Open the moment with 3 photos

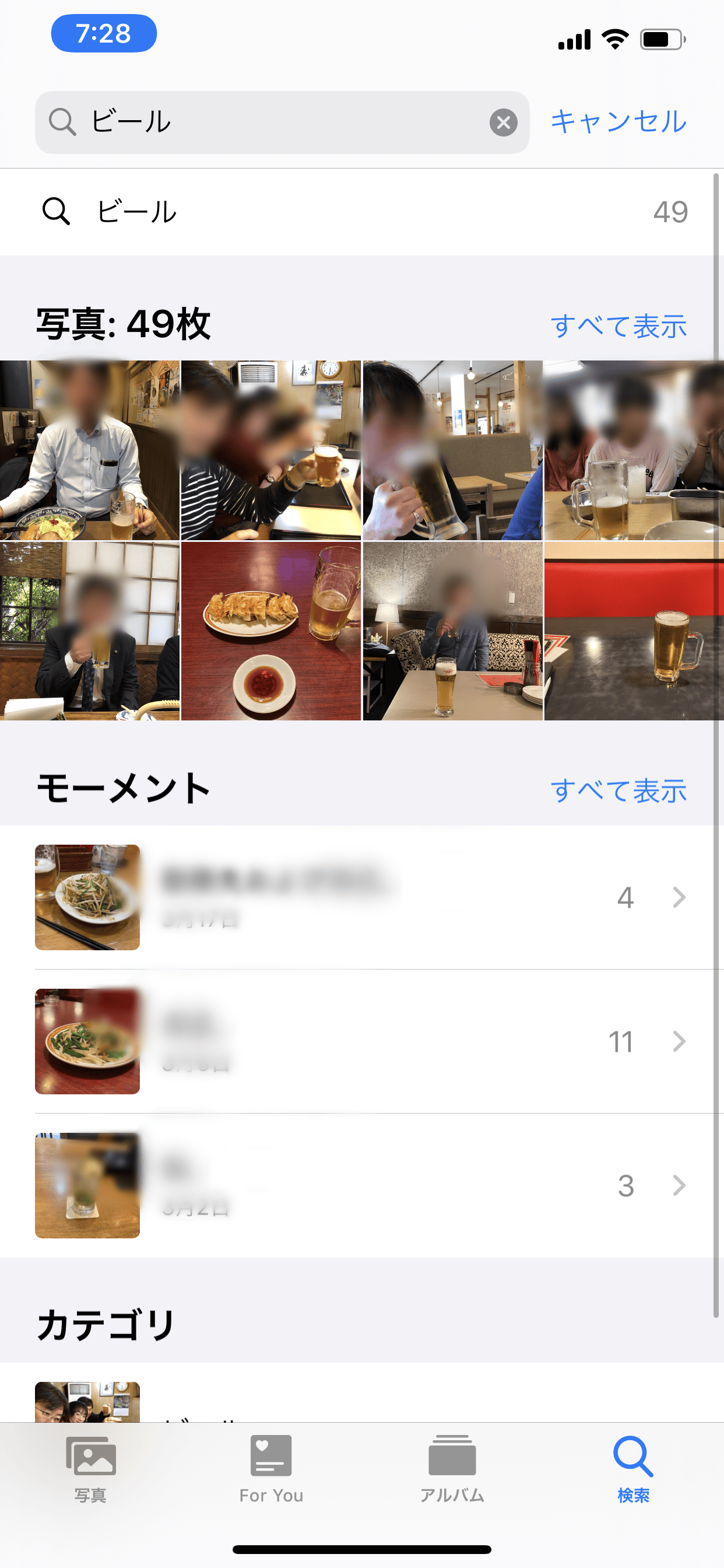(362, 1186)
